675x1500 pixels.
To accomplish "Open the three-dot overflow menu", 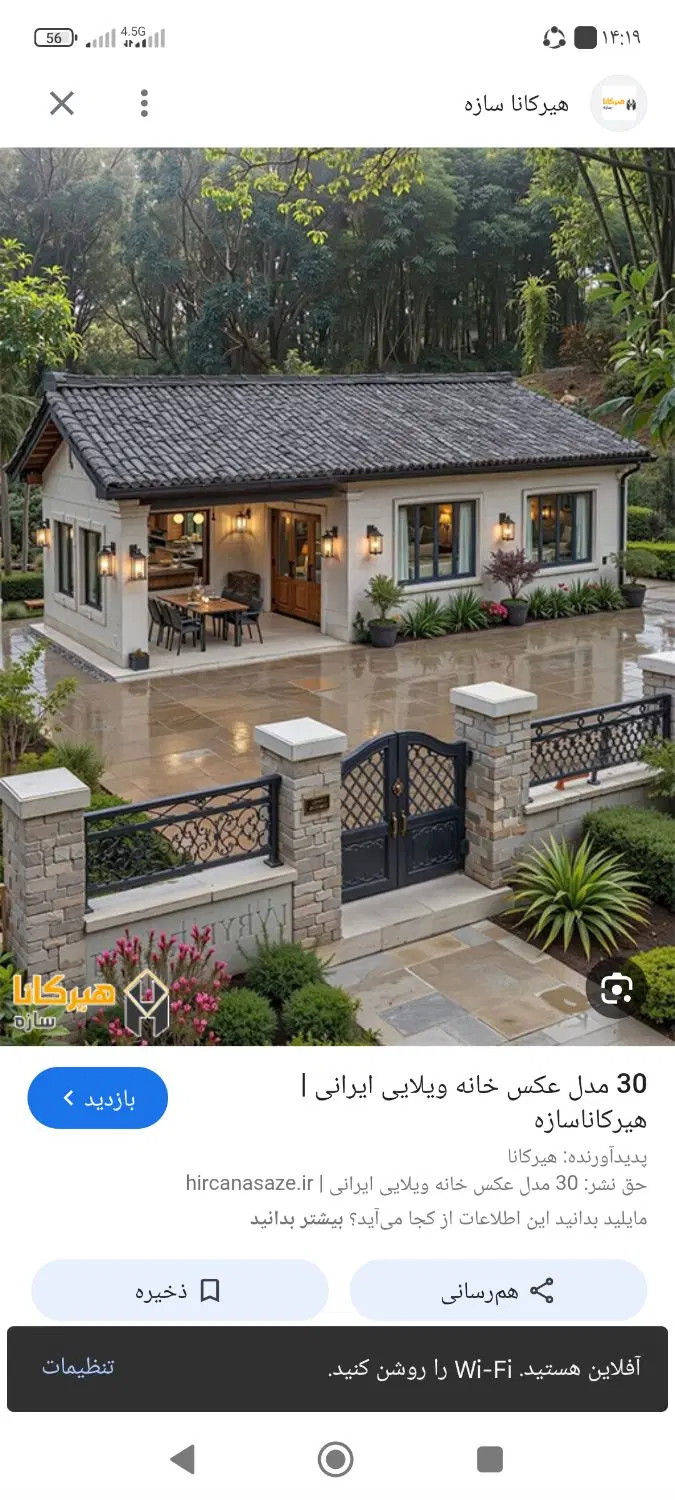I will point(144,103).
